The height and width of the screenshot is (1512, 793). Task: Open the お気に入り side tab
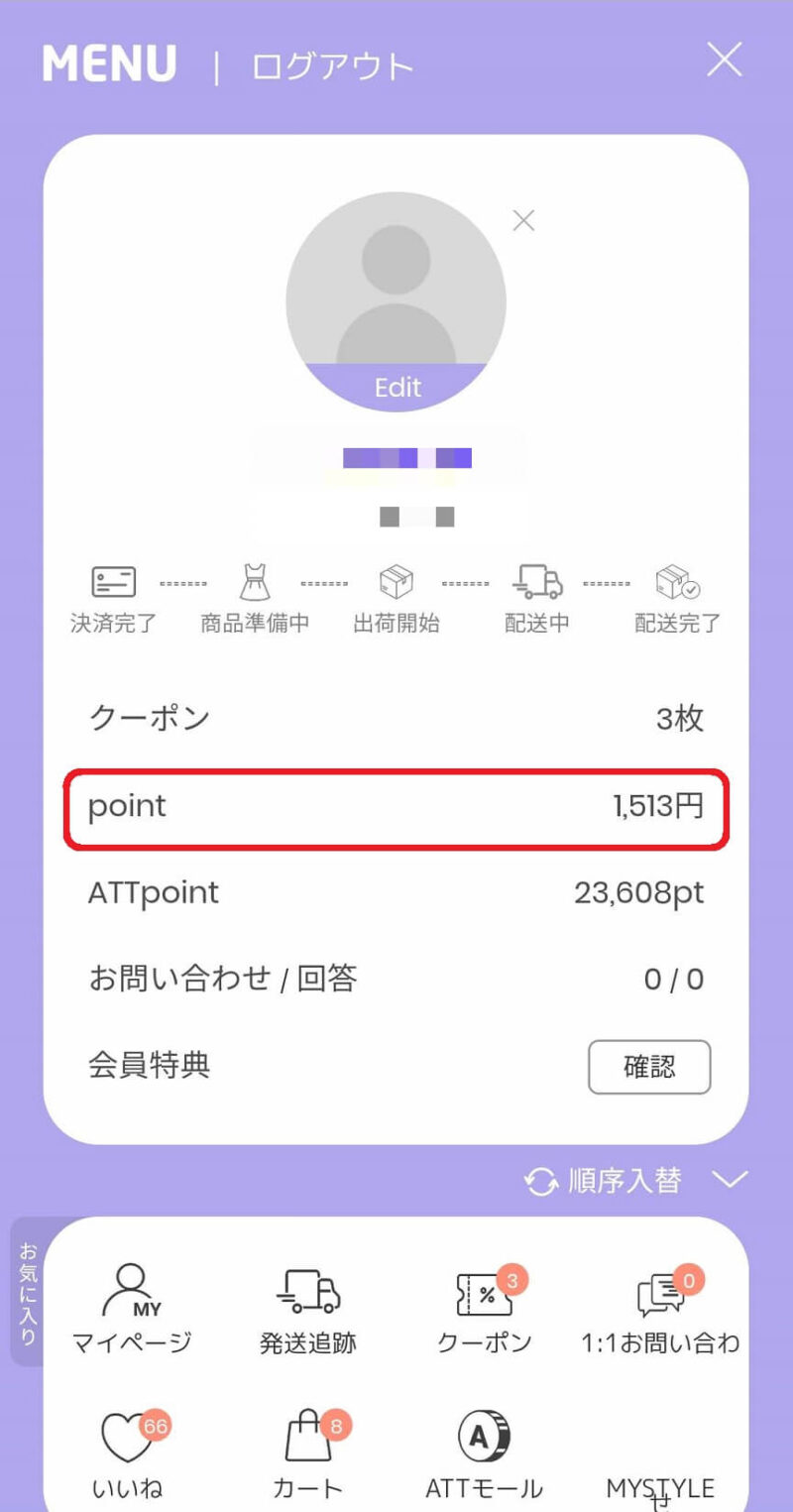click(27, 1291)
